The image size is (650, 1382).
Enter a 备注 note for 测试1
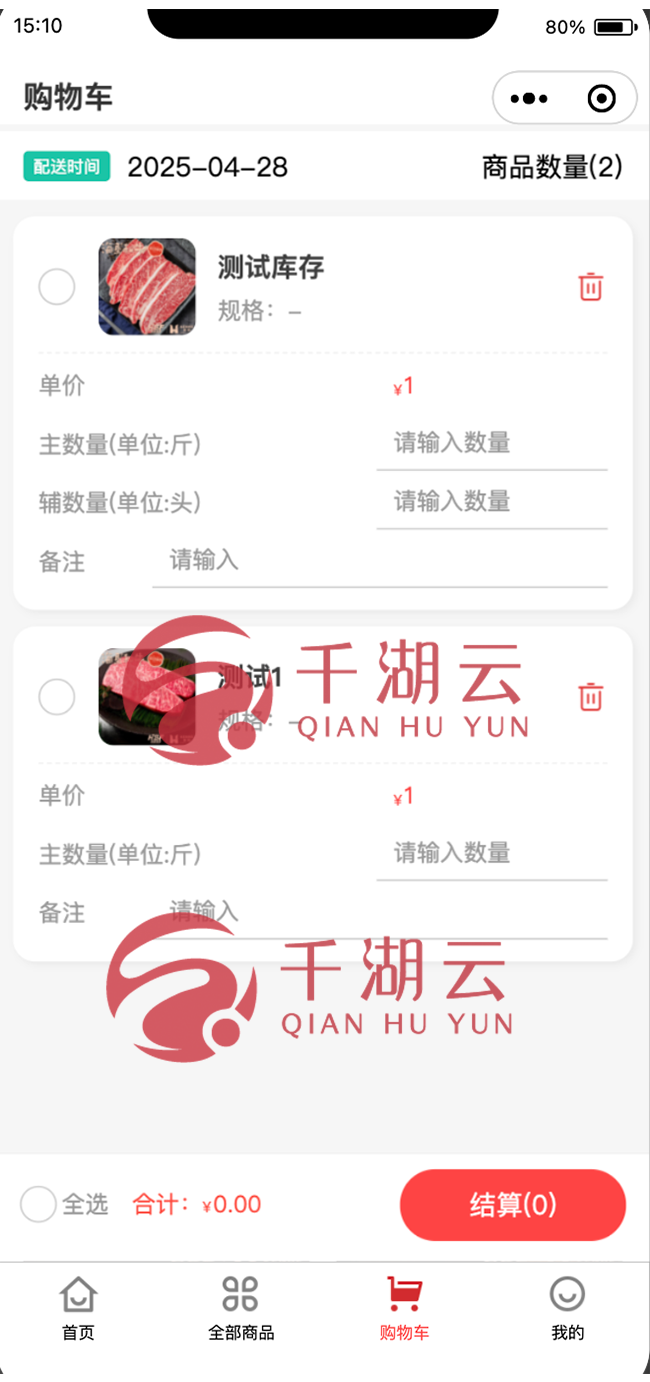tap(378, 912)
